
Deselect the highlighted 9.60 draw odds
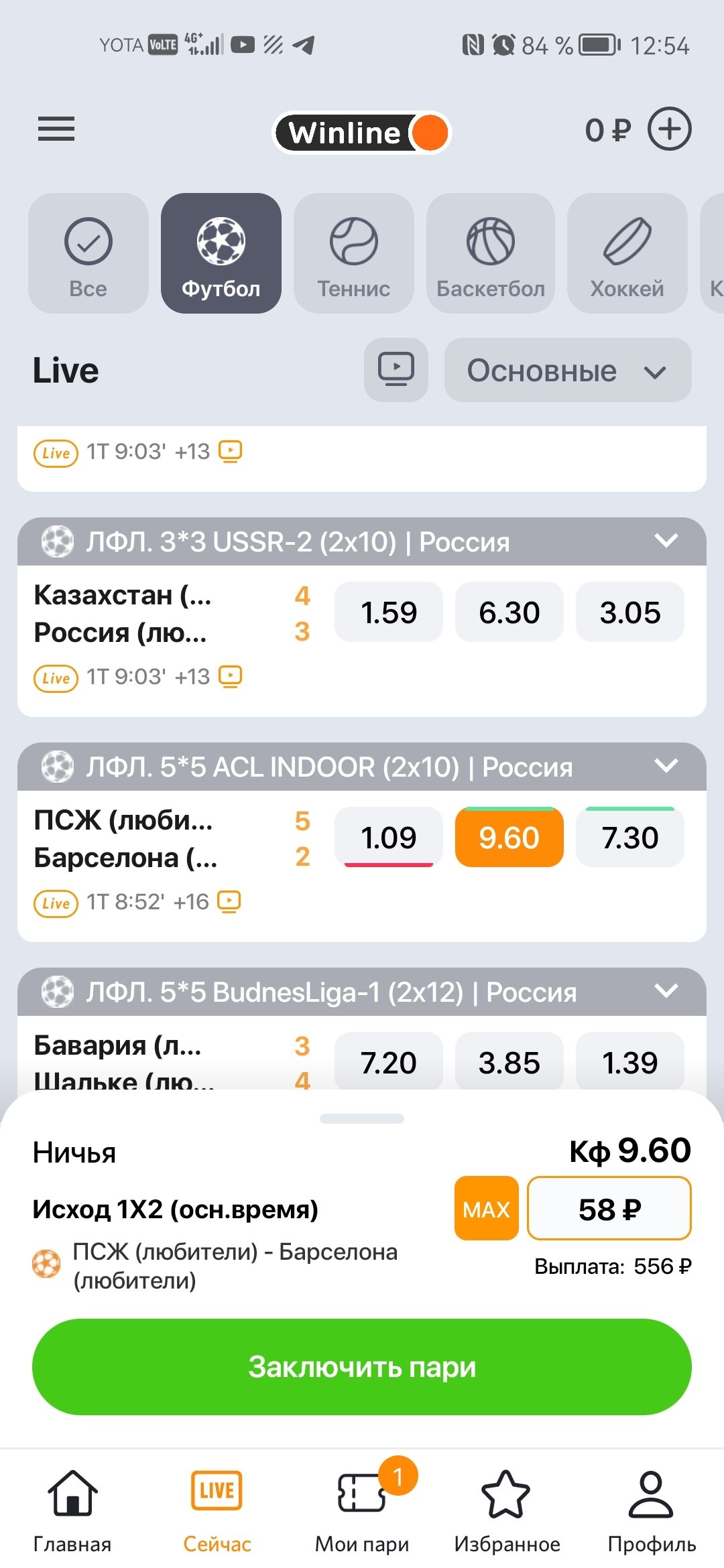[509, 838]
